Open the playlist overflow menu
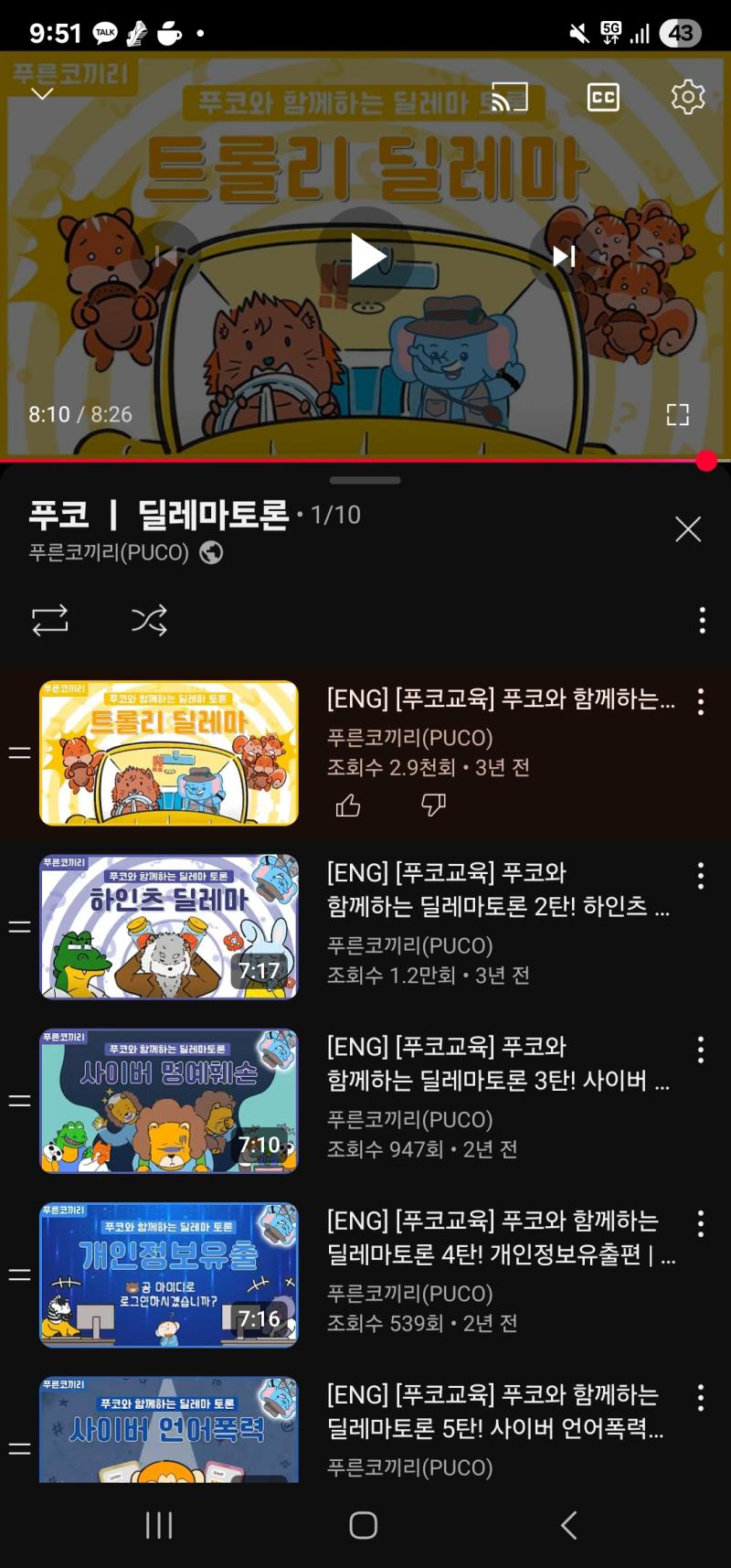Screen dimensions: 731x1568 tap(702, 620)
